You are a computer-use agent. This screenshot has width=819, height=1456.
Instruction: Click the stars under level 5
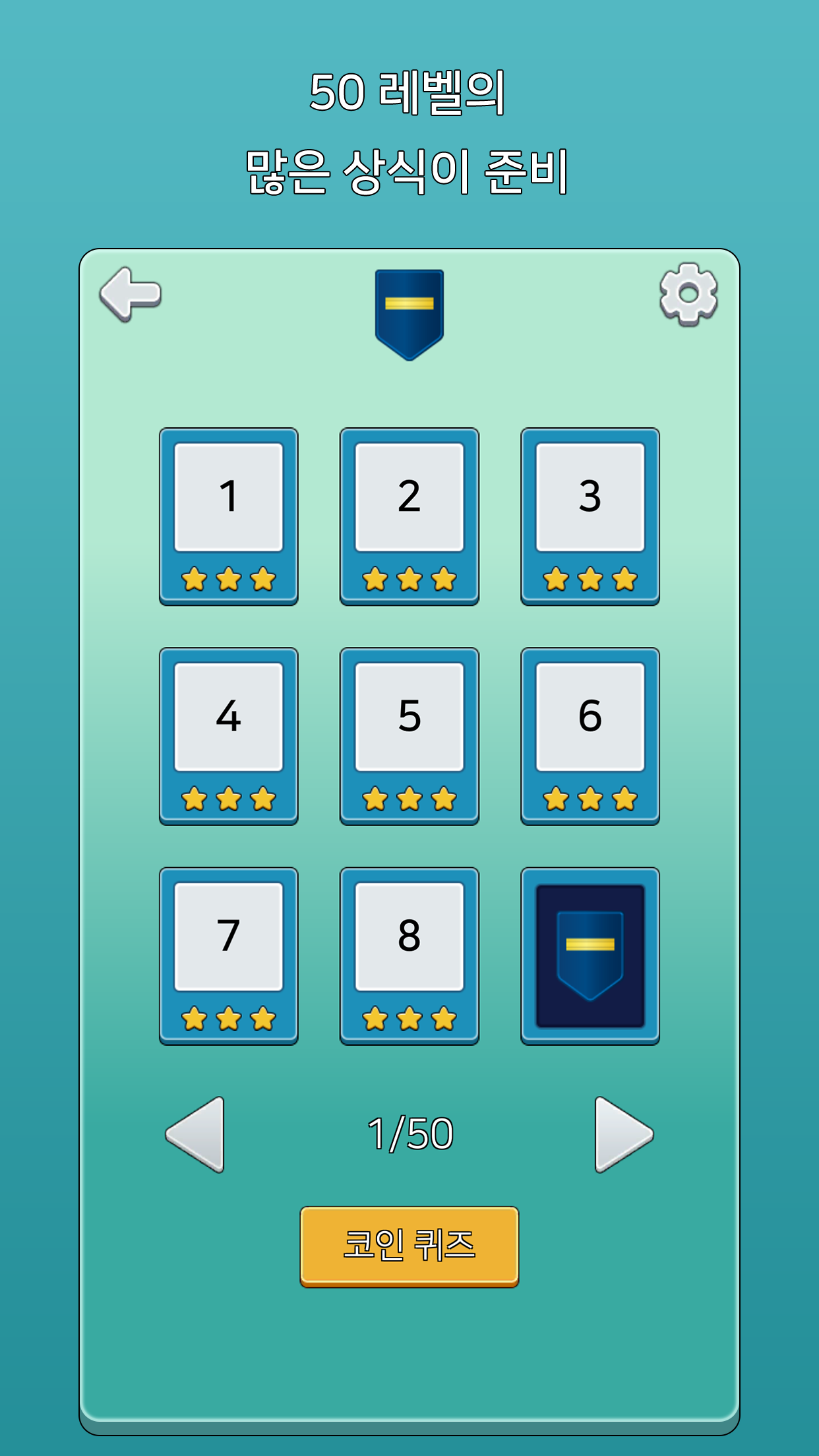coord(409,801)
